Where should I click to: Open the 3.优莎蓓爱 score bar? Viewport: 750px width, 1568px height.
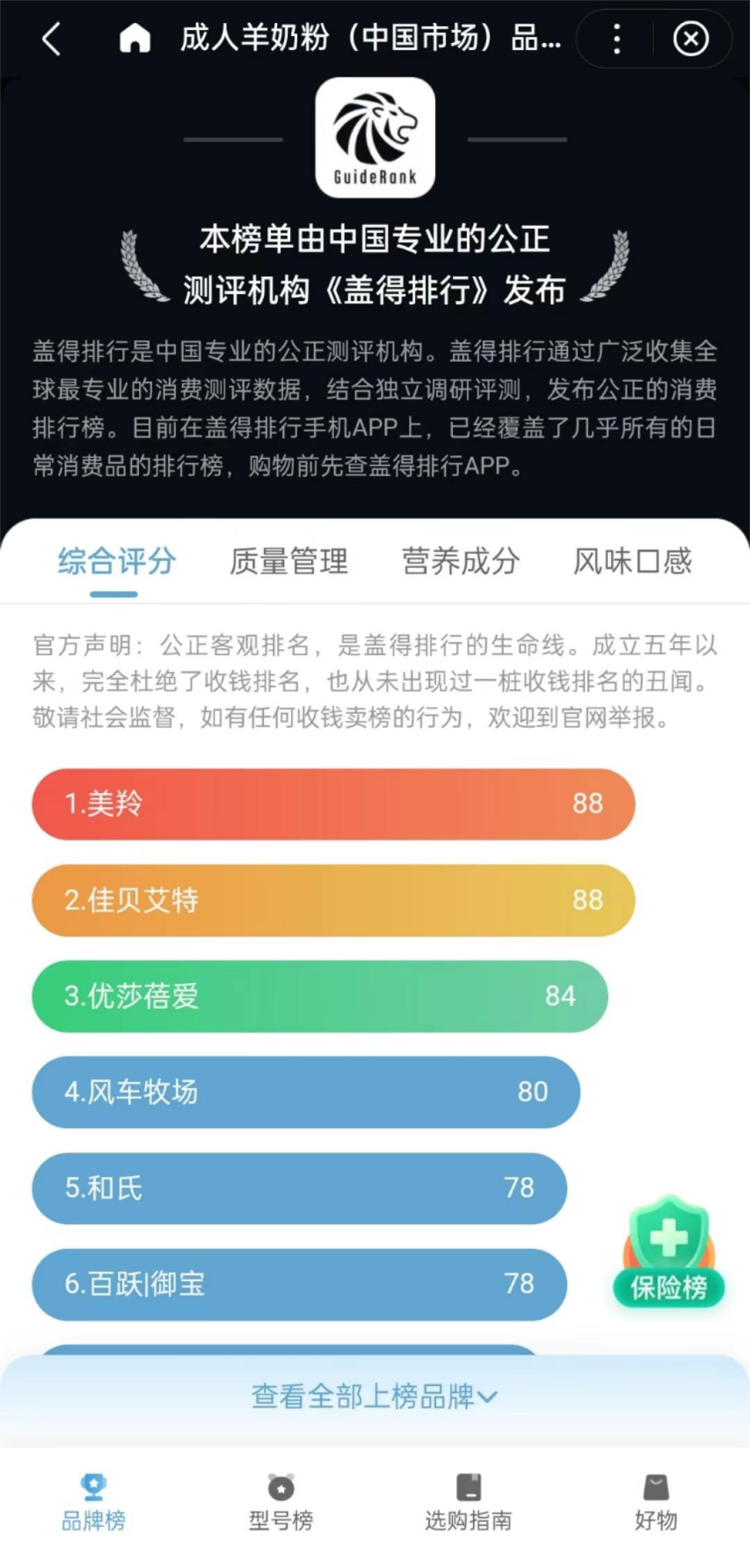pyautogui.click(x=321, y=995)
